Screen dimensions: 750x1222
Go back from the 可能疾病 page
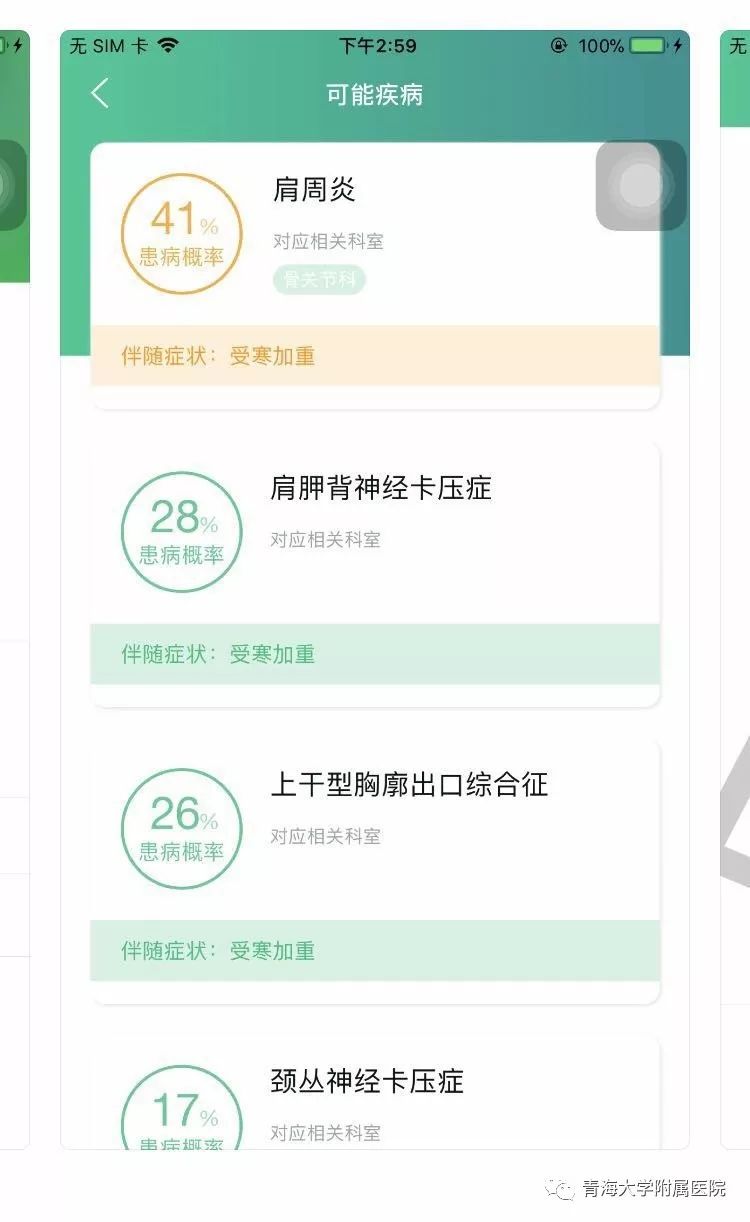tap(100, 94)
